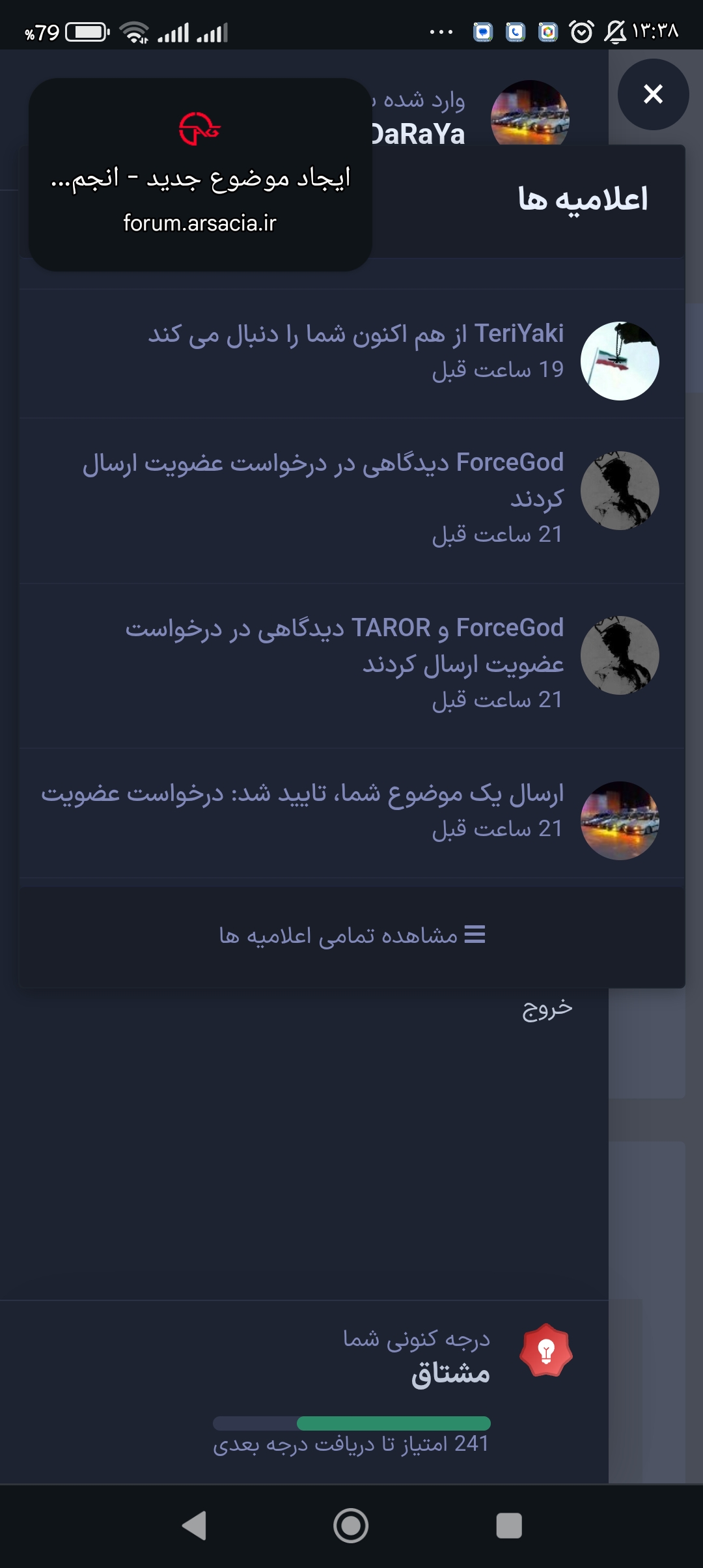Open the ForceGod and TAROR comment notification
703x1568 pixels.
tap(351, 666)
